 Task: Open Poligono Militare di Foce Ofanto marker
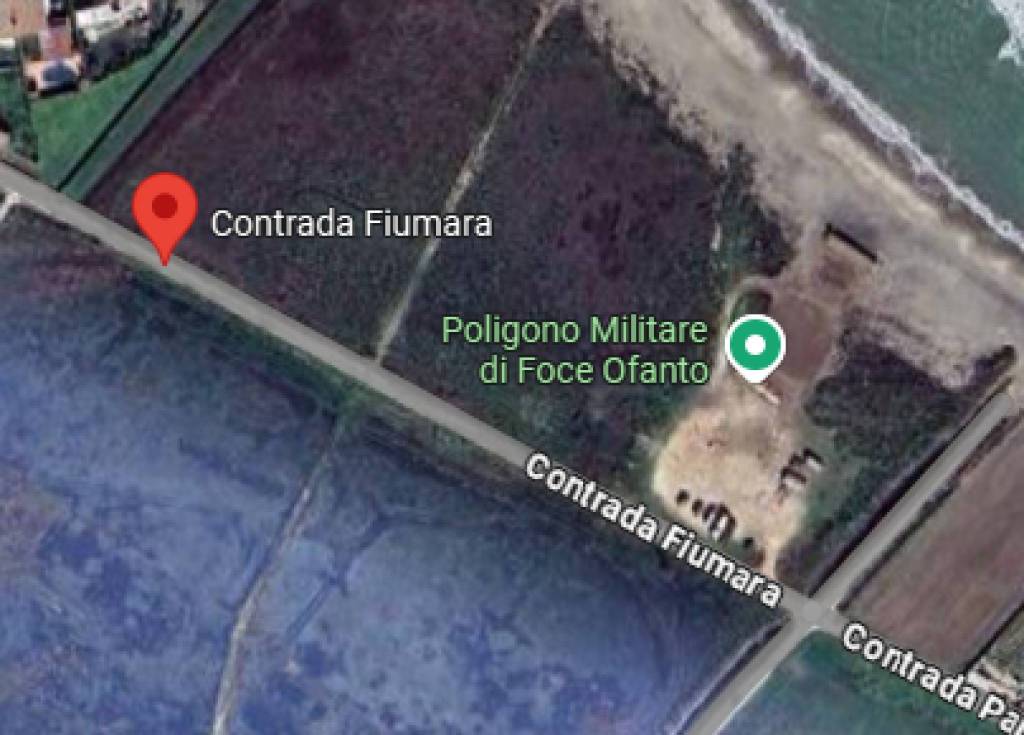click(x=756, y=345)
